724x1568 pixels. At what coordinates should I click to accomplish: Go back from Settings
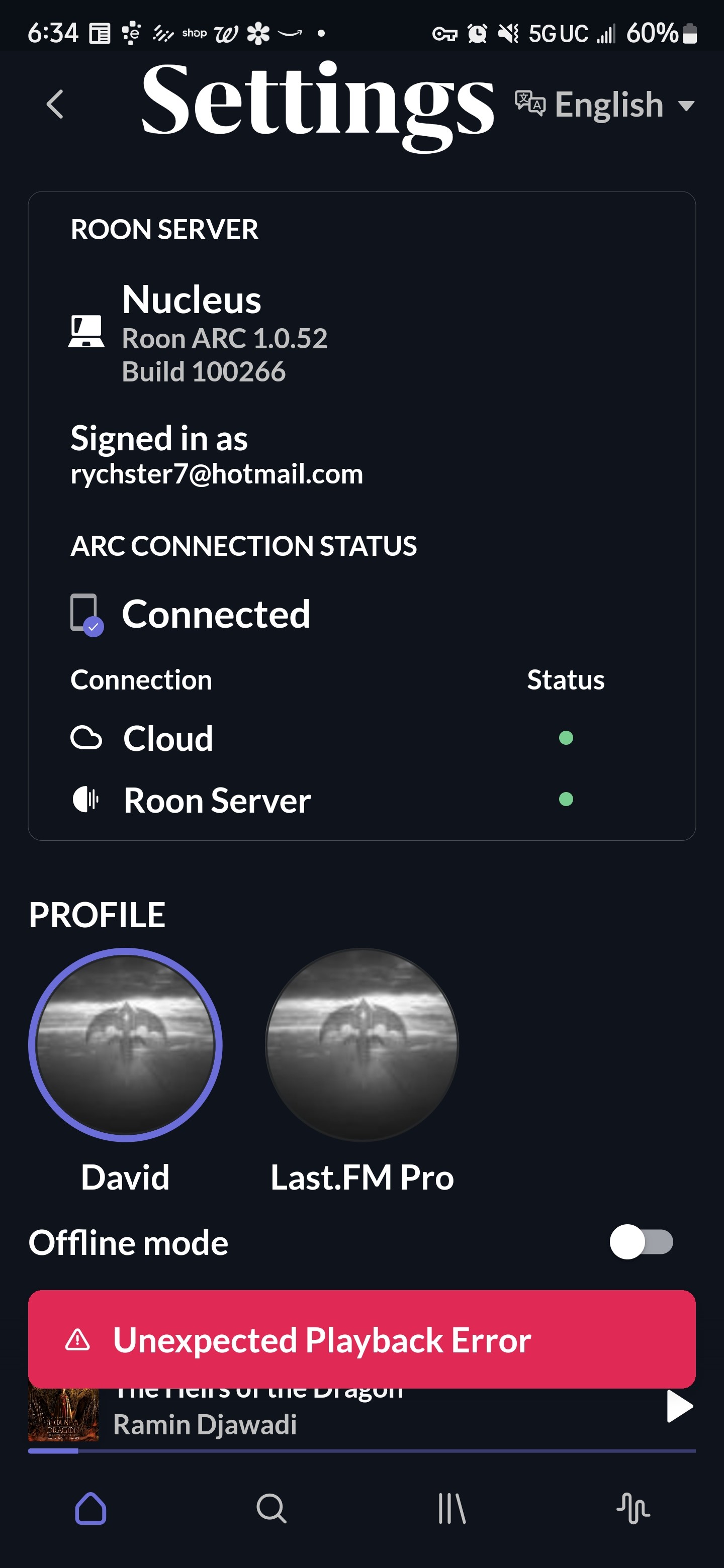point(55,105)
